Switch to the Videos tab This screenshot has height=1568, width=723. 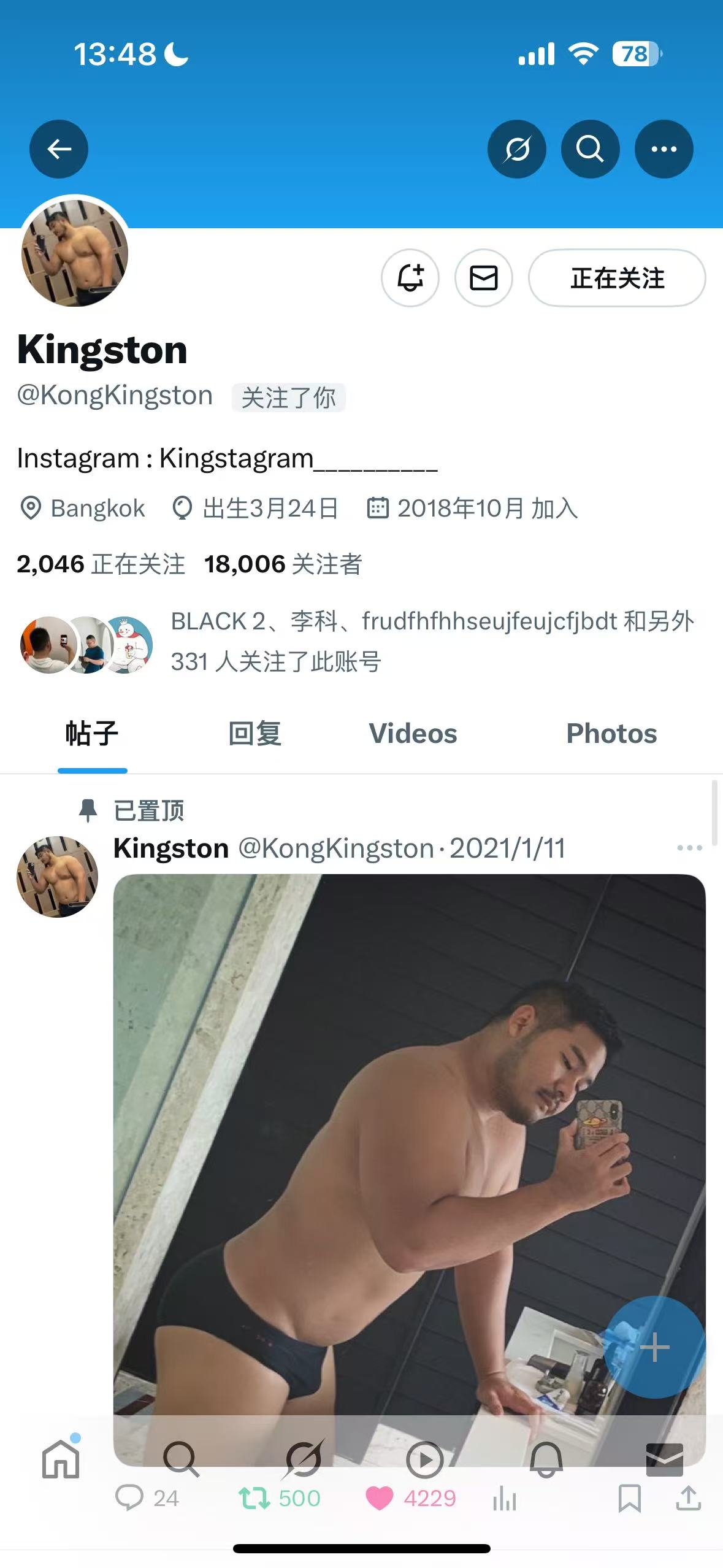[413, 734]
